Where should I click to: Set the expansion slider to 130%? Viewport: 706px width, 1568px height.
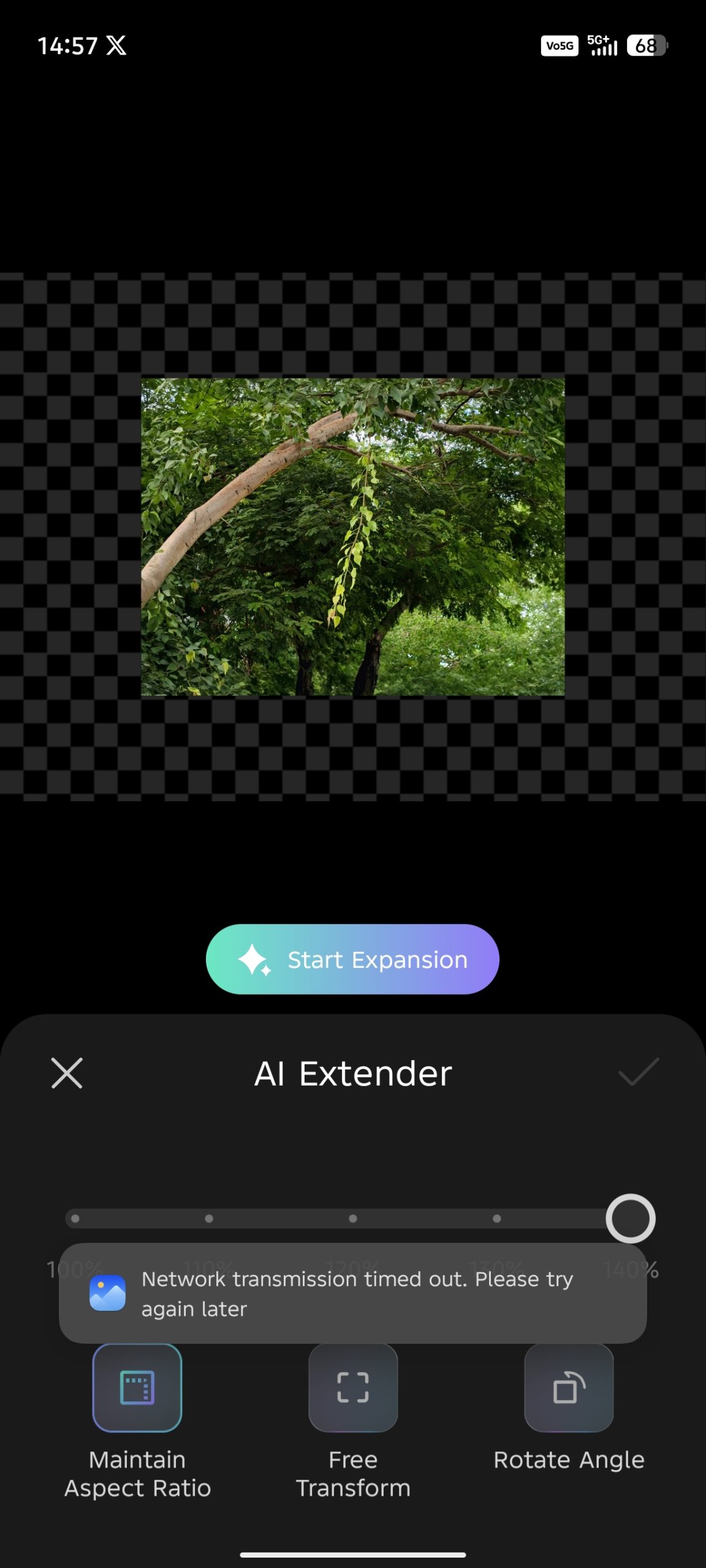tap(497, 1218)
